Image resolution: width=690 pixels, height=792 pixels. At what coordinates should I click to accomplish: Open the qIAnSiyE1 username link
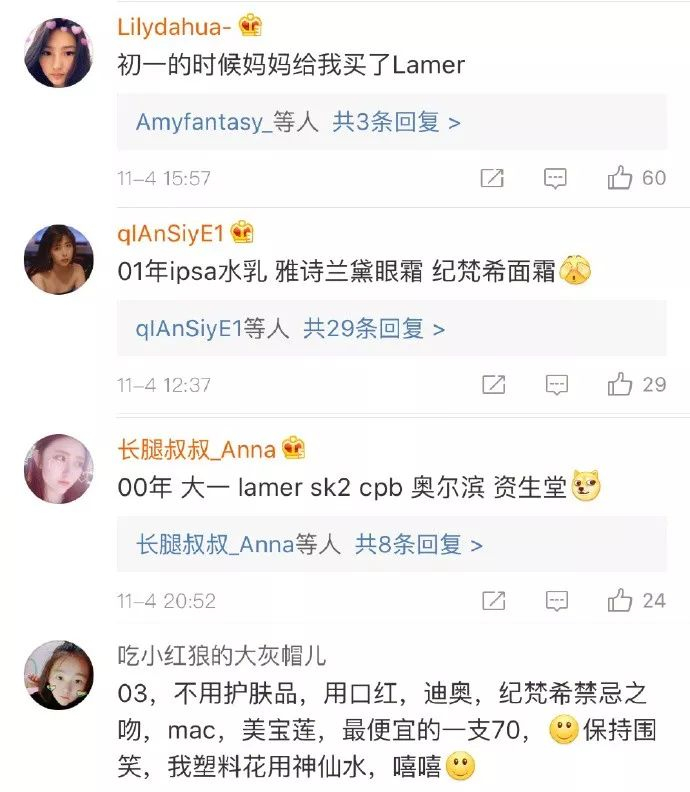pyautogui.click(x=171, y=234)
